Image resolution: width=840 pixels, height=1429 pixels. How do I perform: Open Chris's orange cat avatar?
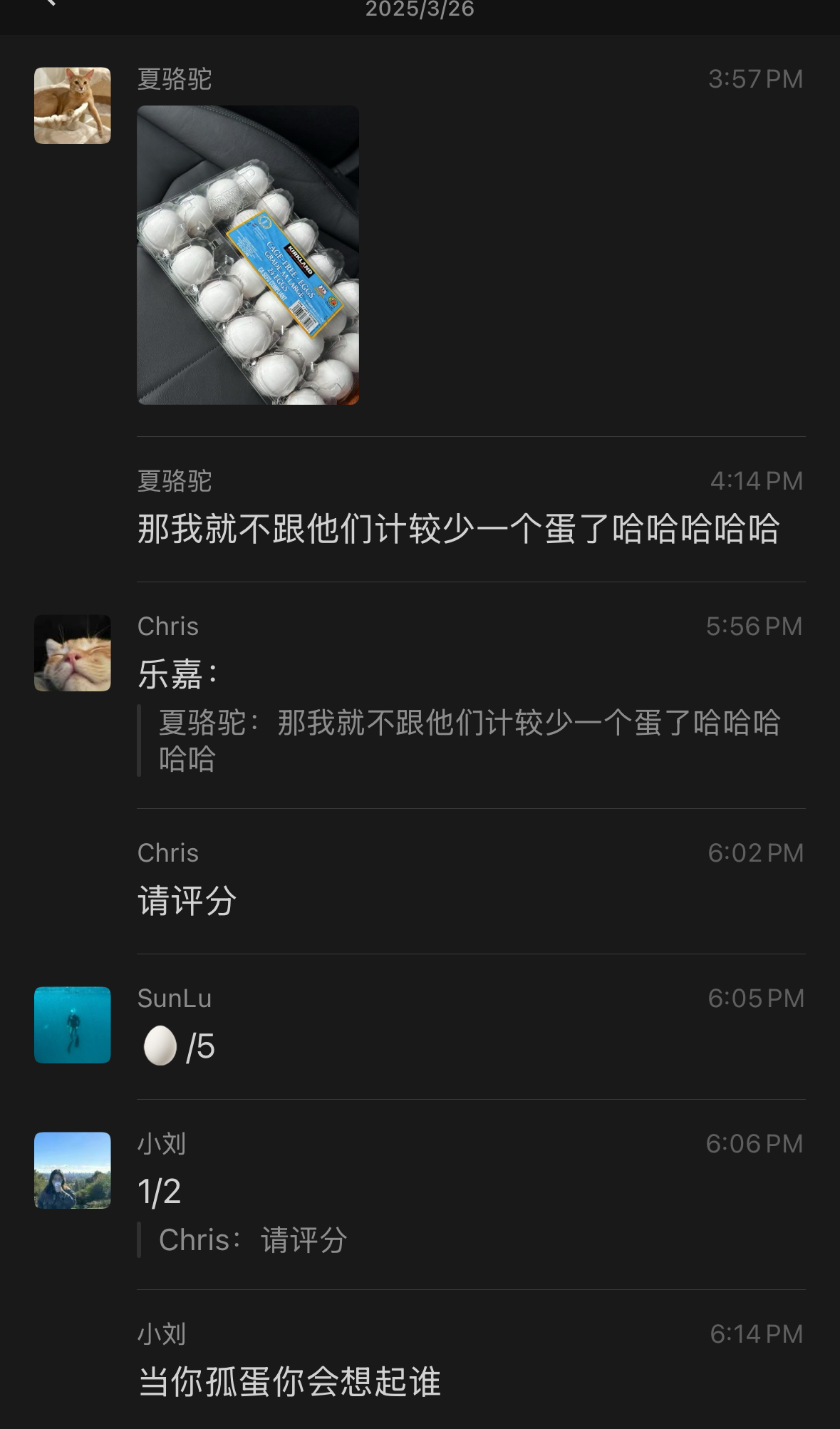[73, 653]
